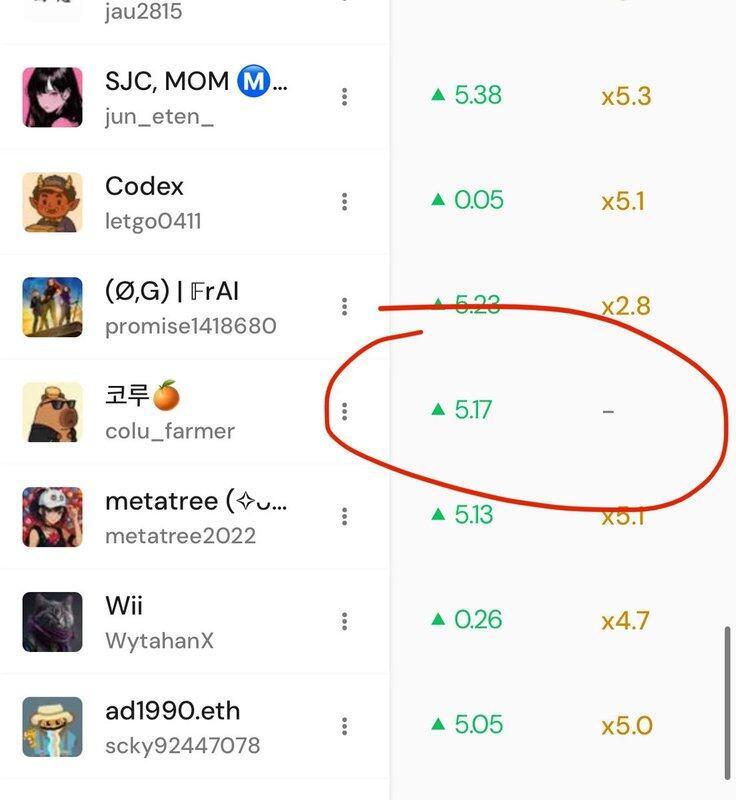
Task: Open more options for promise1418680
Action: click(x=345, y=307)
